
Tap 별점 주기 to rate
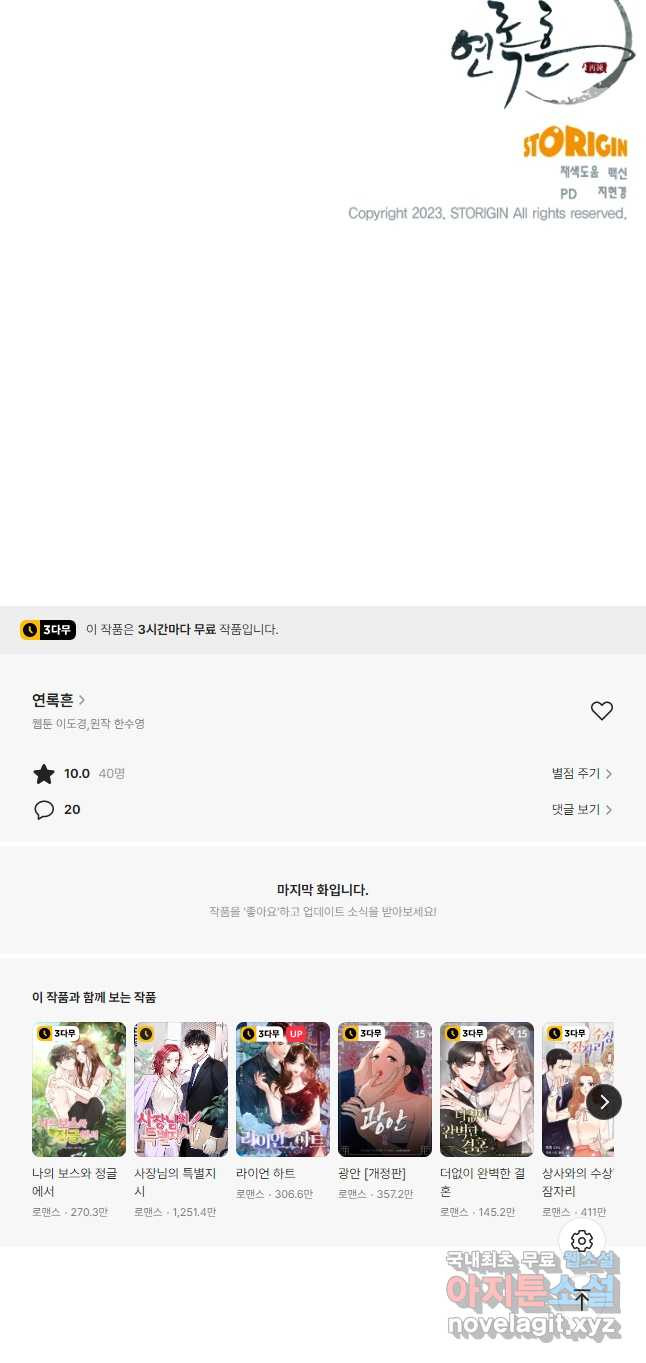[581, 774]
